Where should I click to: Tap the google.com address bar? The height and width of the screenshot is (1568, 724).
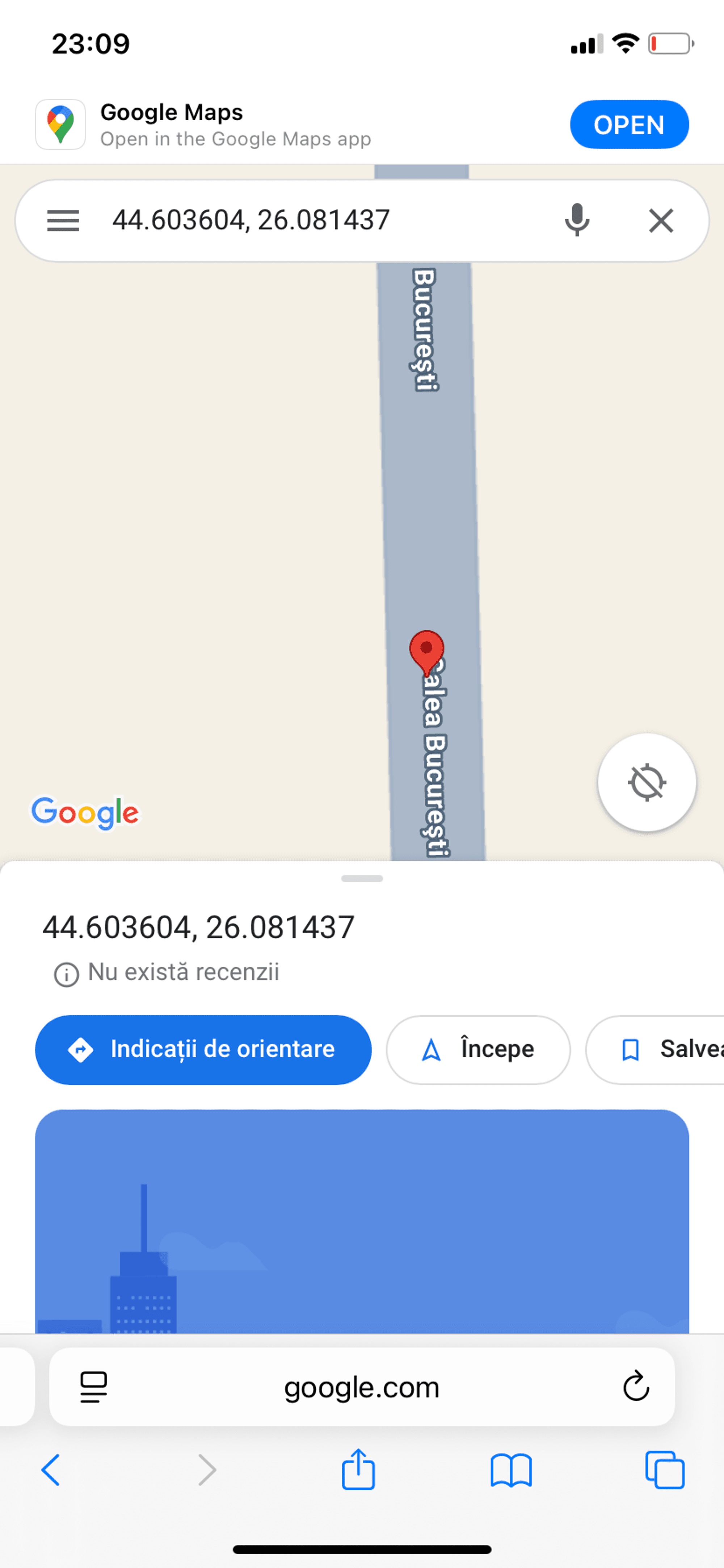point(361,1387)
